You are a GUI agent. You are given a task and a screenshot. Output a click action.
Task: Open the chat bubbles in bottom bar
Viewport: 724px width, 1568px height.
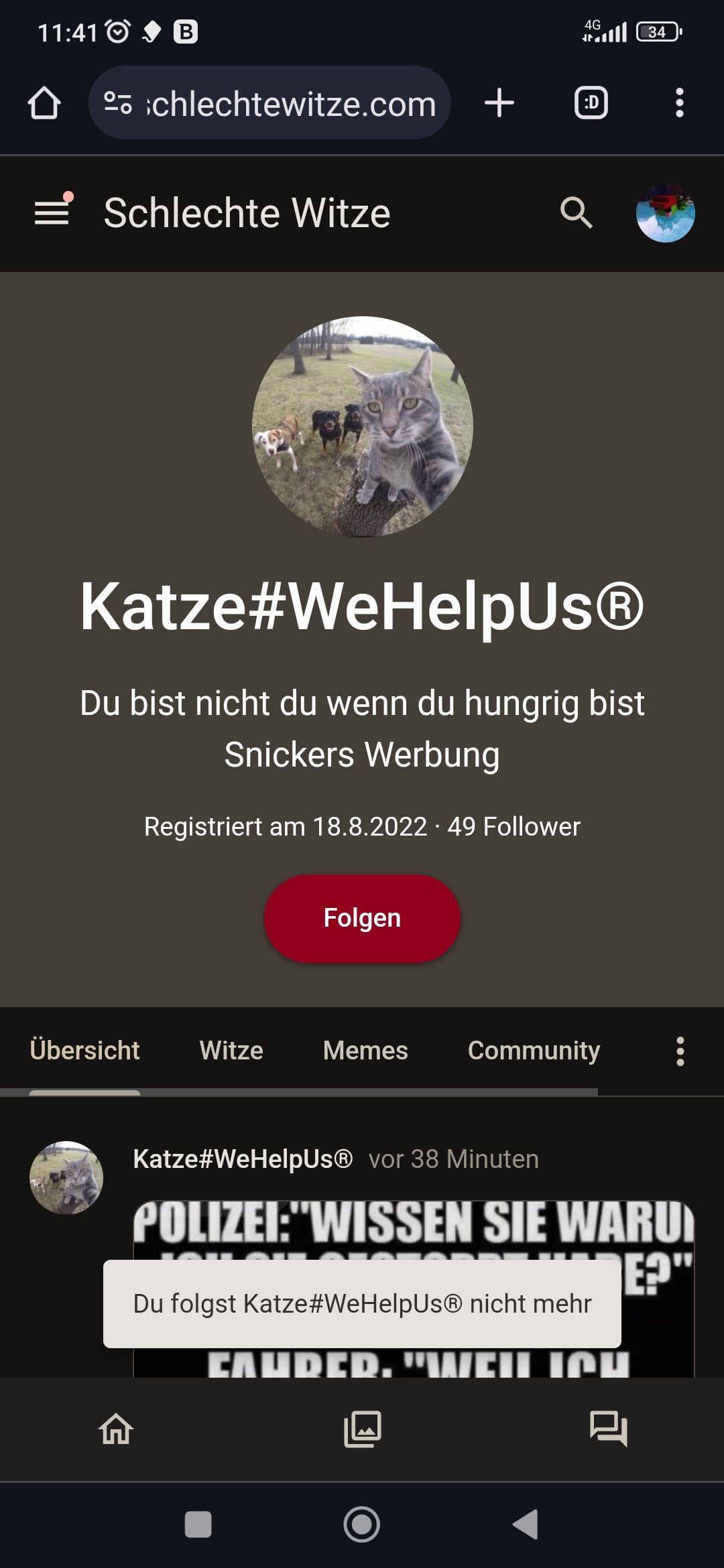coord(608,1429)
